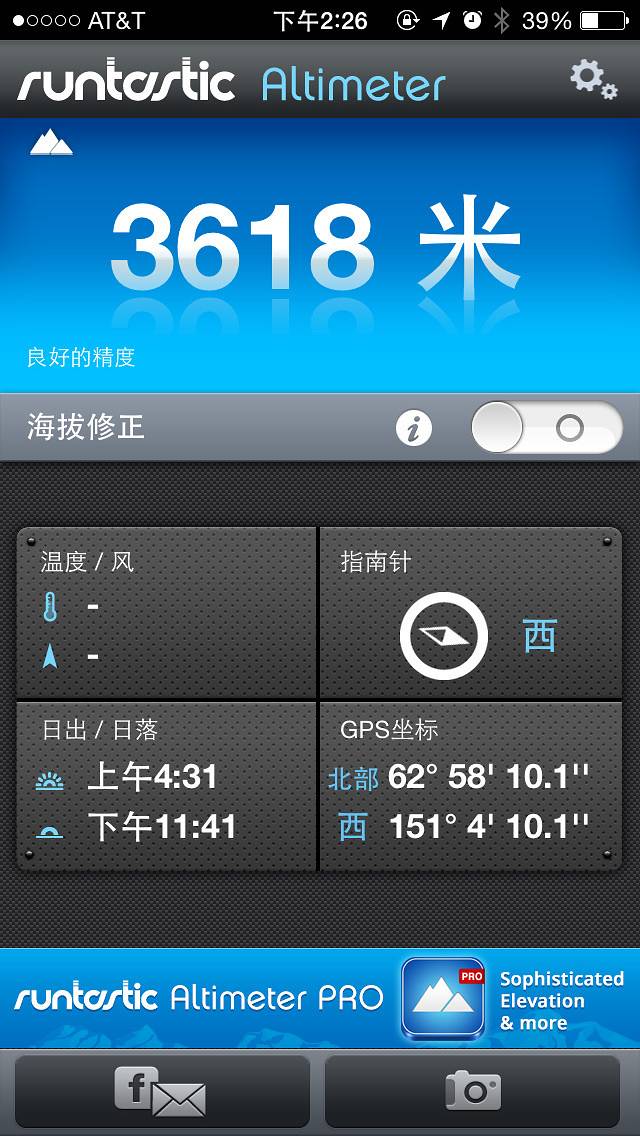
Task: Show info about 海拔修正
Action: click(414, 429)
